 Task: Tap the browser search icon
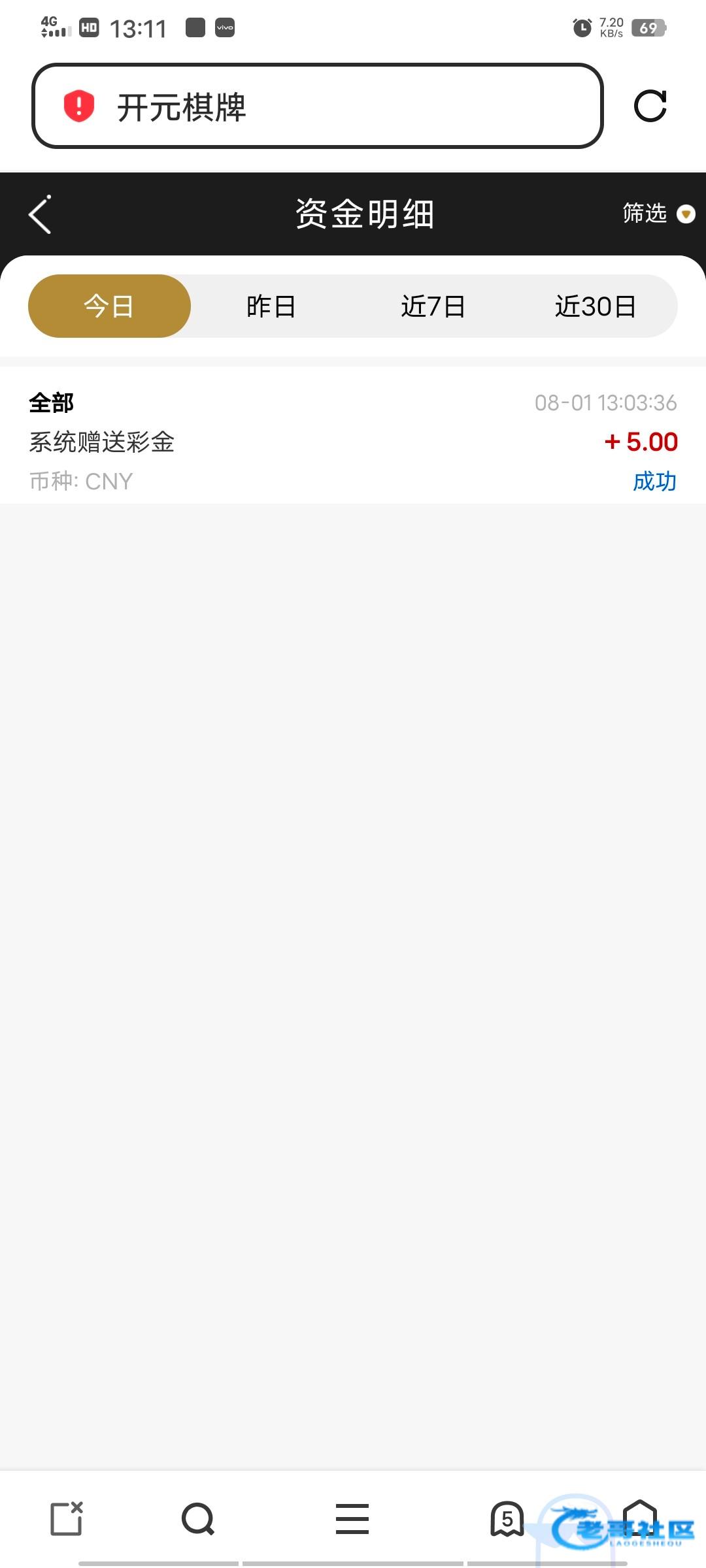point(198,1519)
